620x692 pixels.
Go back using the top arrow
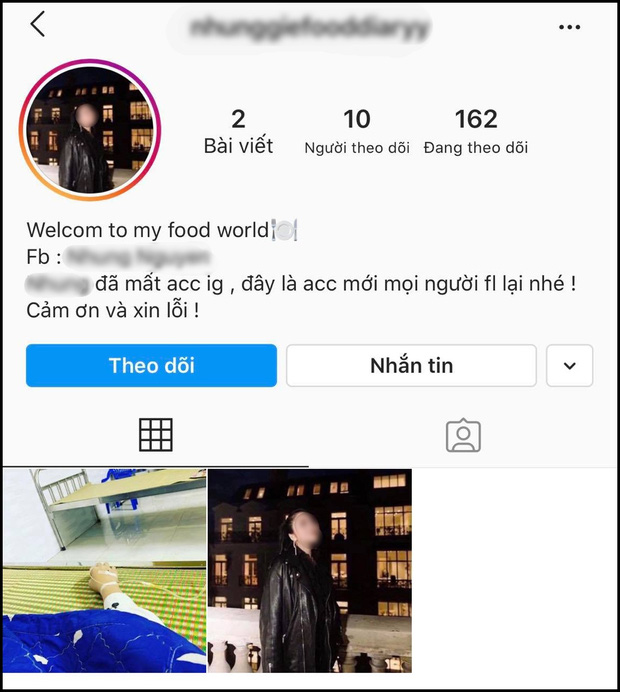(x=38, y=25)
